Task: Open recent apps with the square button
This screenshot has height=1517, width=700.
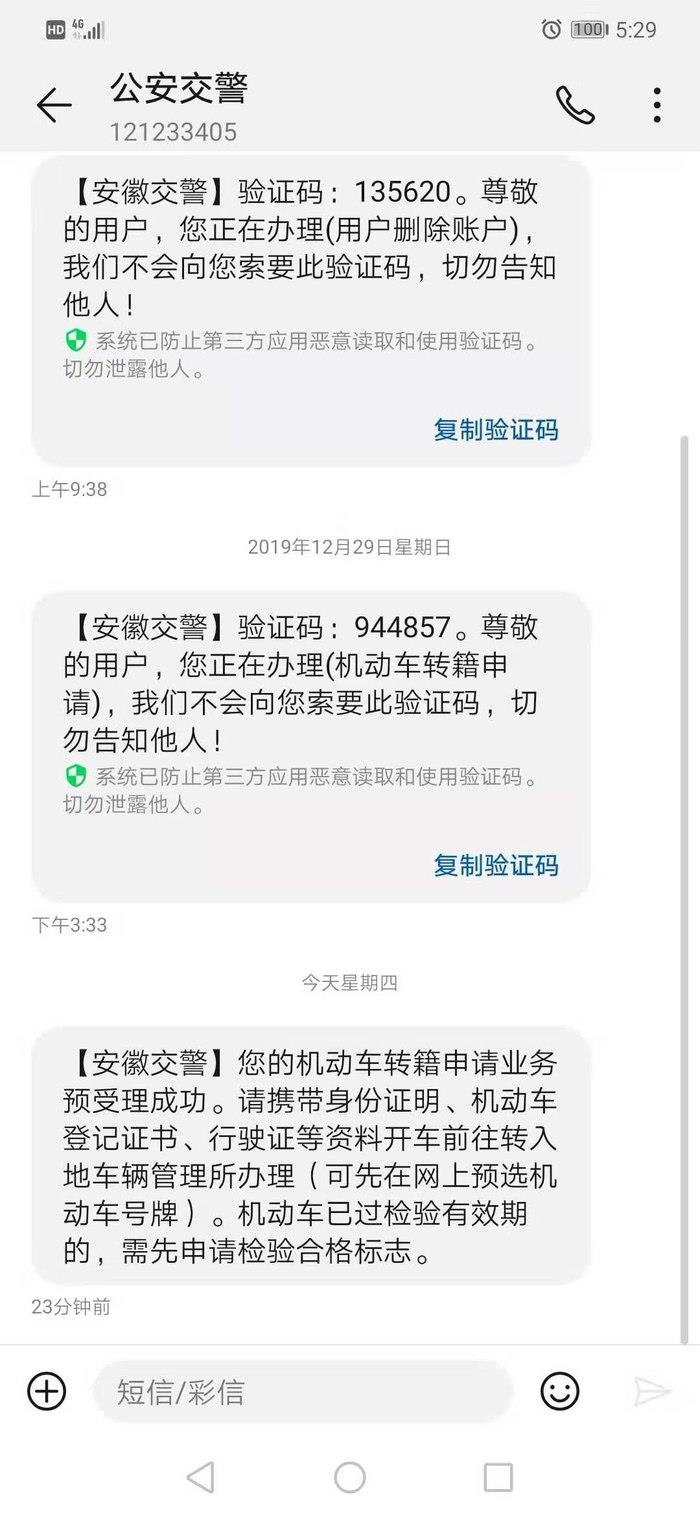Action: pos(498,1477)
